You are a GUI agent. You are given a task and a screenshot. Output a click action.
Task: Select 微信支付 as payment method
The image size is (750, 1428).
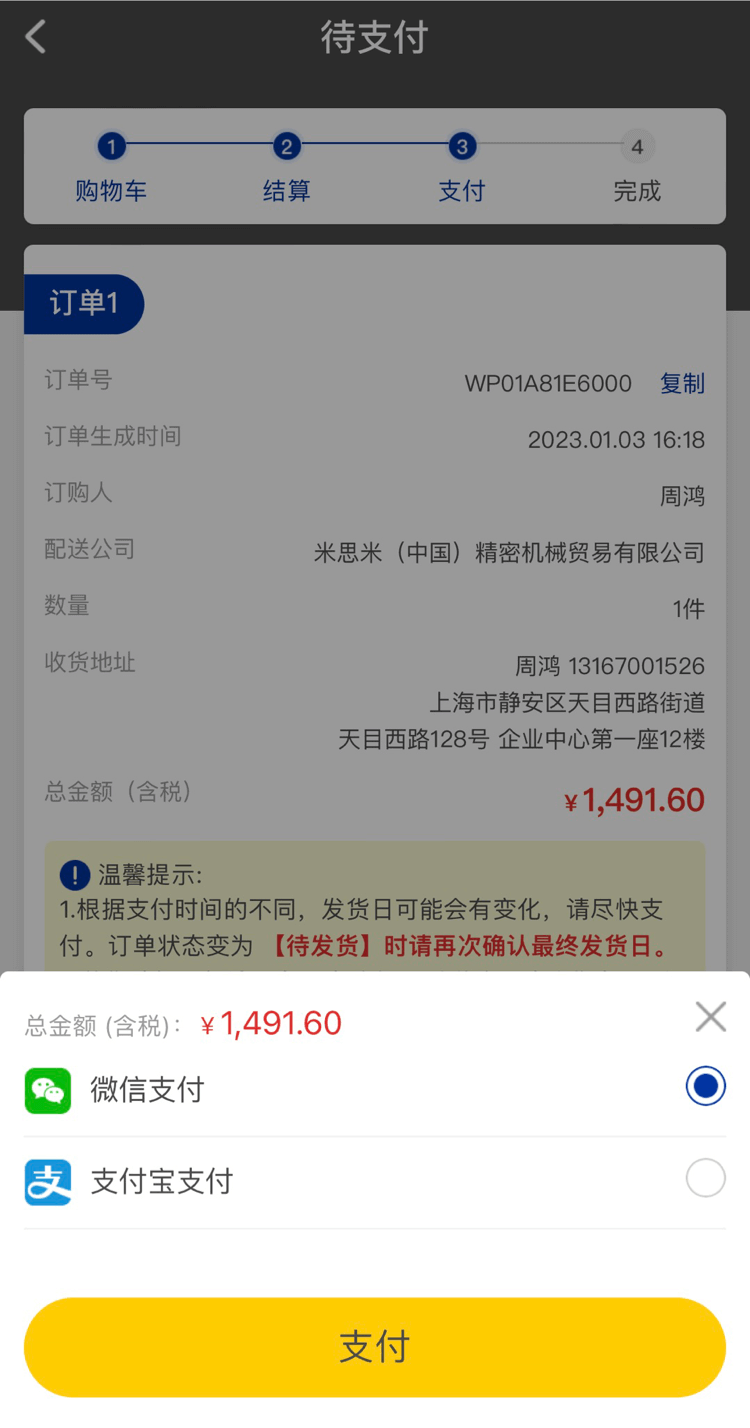point(705,1087)
